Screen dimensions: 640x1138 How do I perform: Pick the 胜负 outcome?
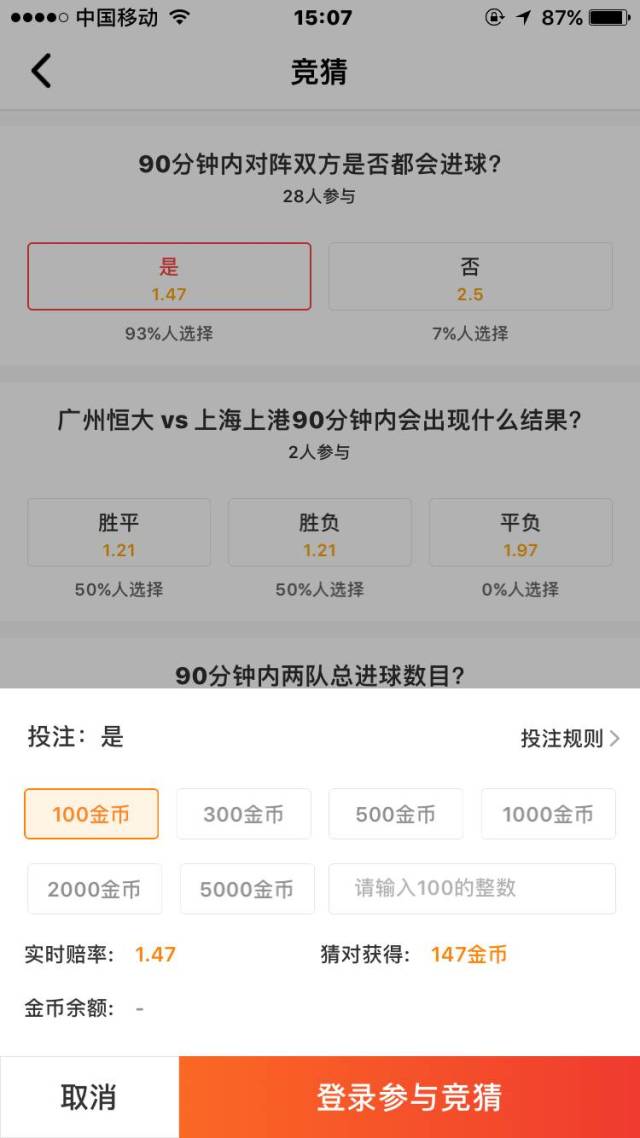320,533
